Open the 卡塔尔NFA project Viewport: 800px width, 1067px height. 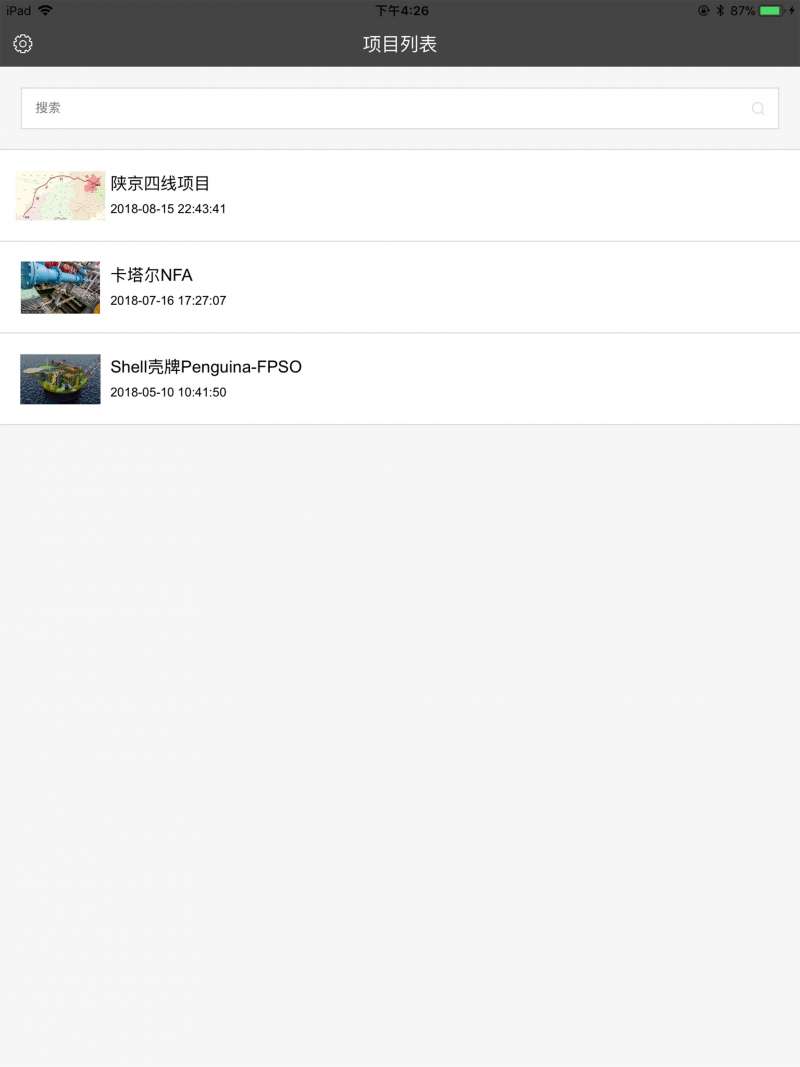coord(400,287)
